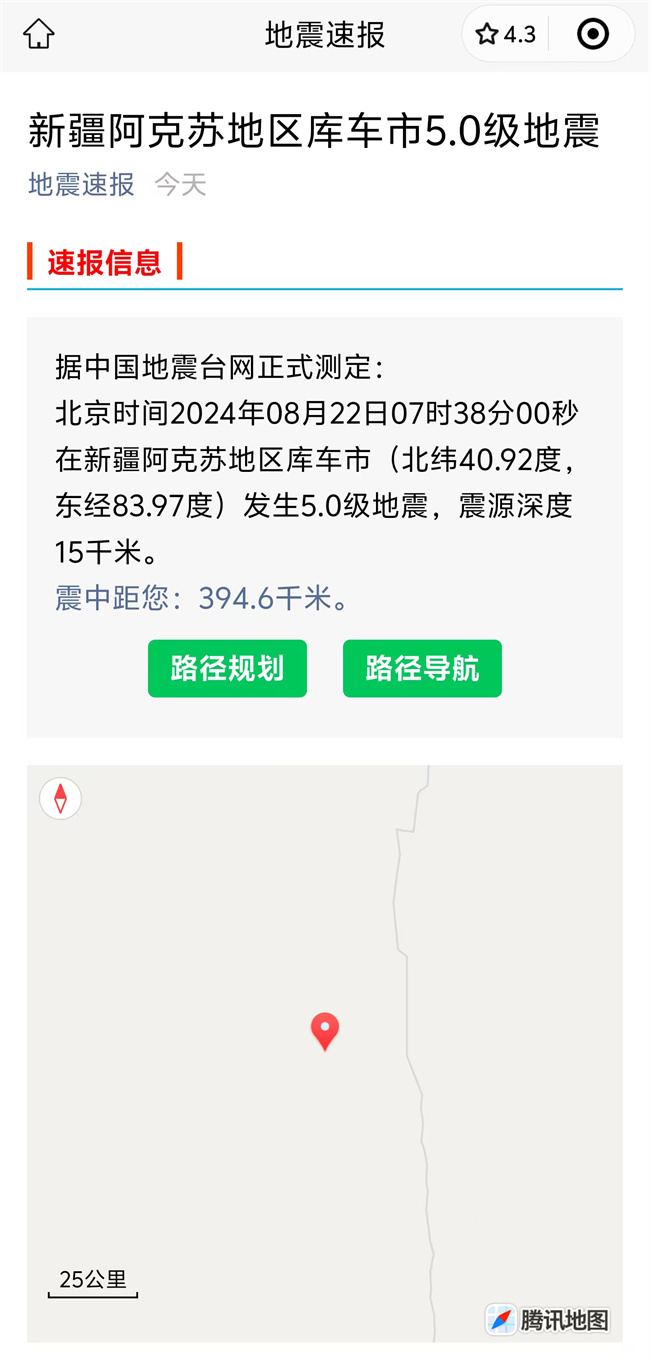Open the 4.3 star rating button

coord(506,35)
